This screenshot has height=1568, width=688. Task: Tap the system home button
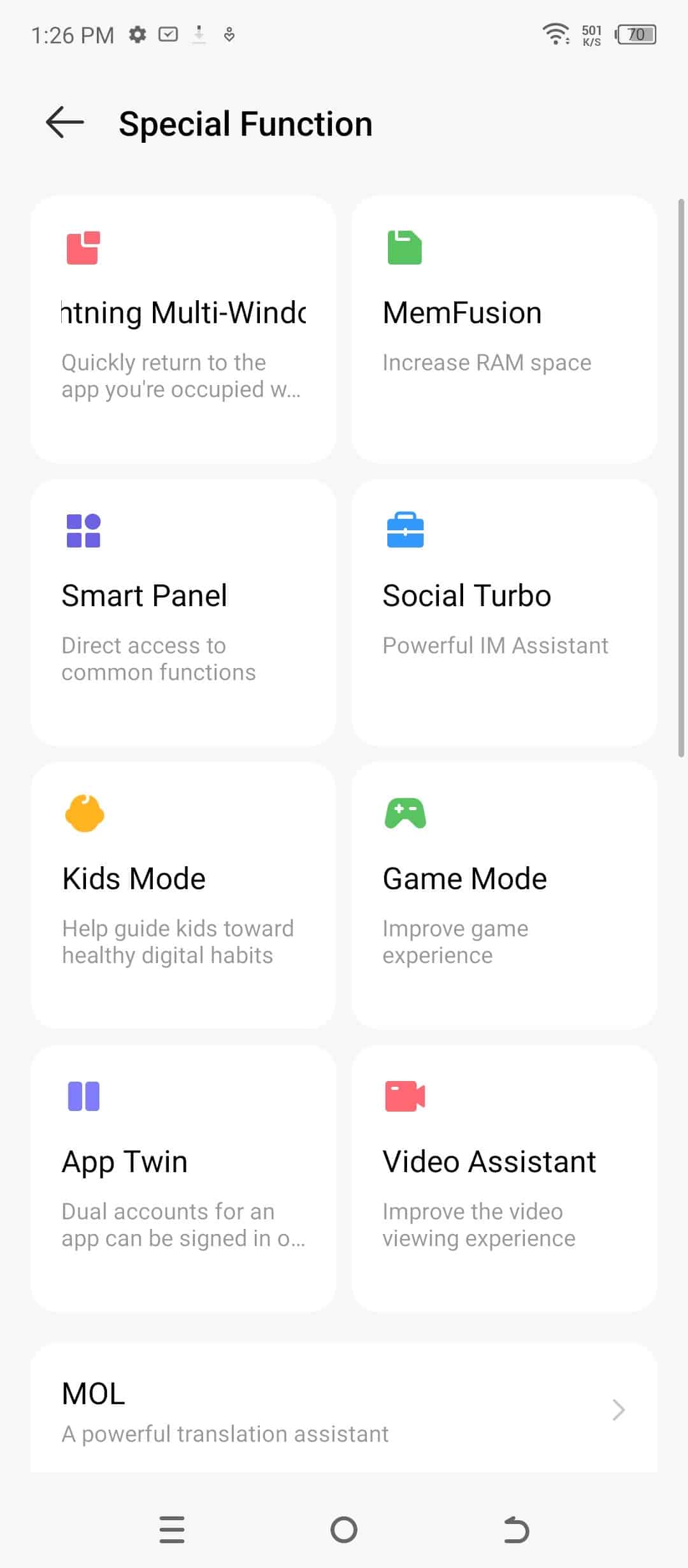pos(344,1530)
